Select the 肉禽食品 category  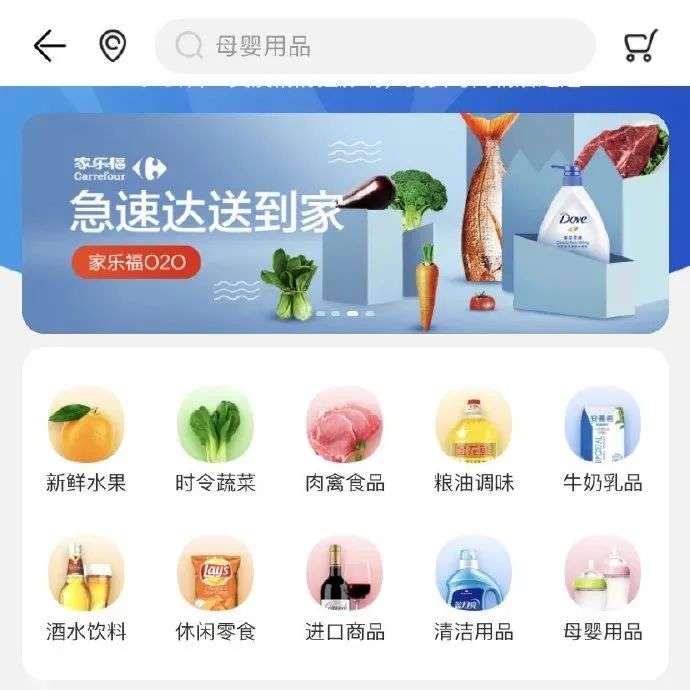pyautogui.click(x=344, y=425)
